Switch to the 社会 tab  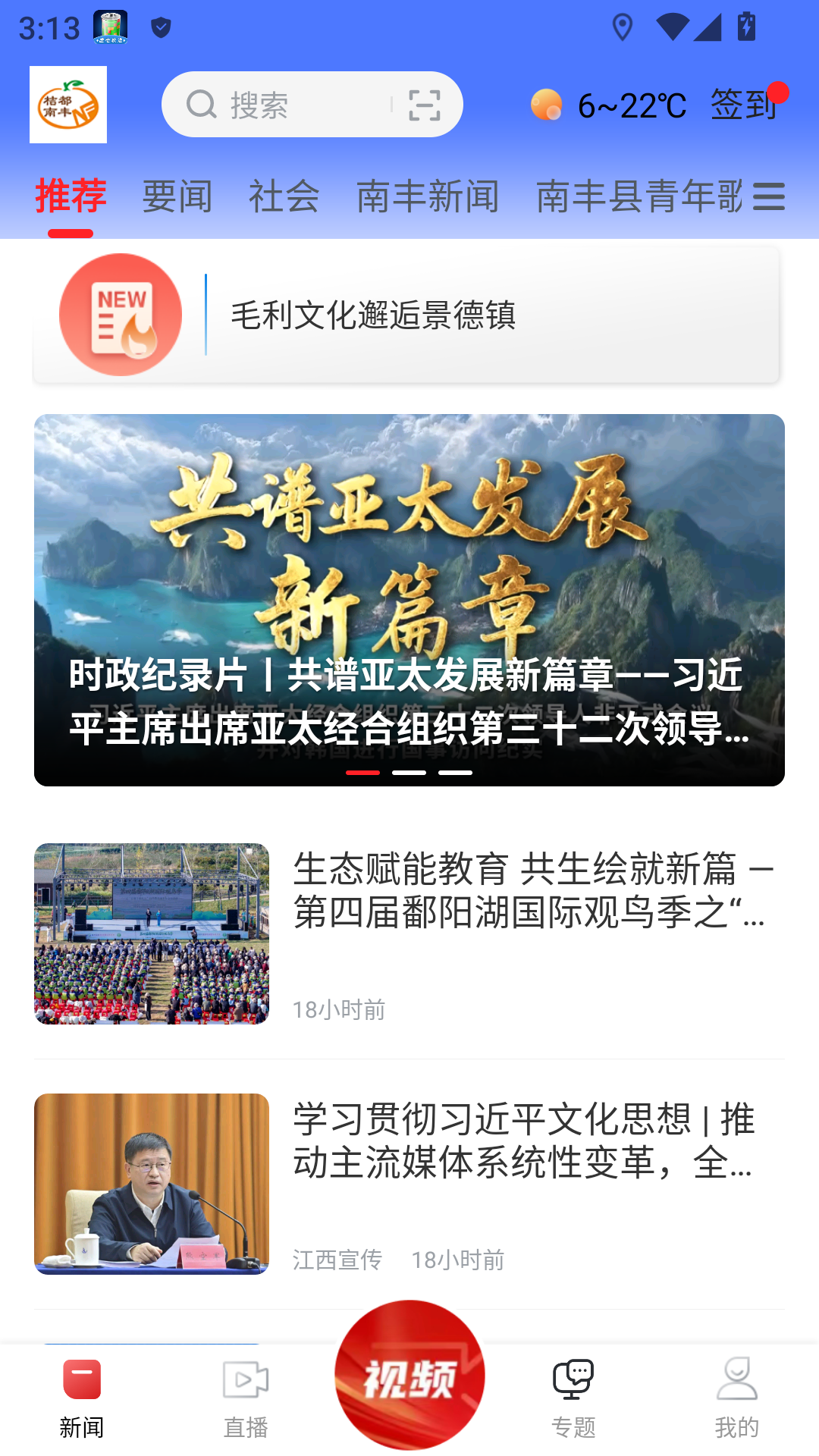pos(285,196)
